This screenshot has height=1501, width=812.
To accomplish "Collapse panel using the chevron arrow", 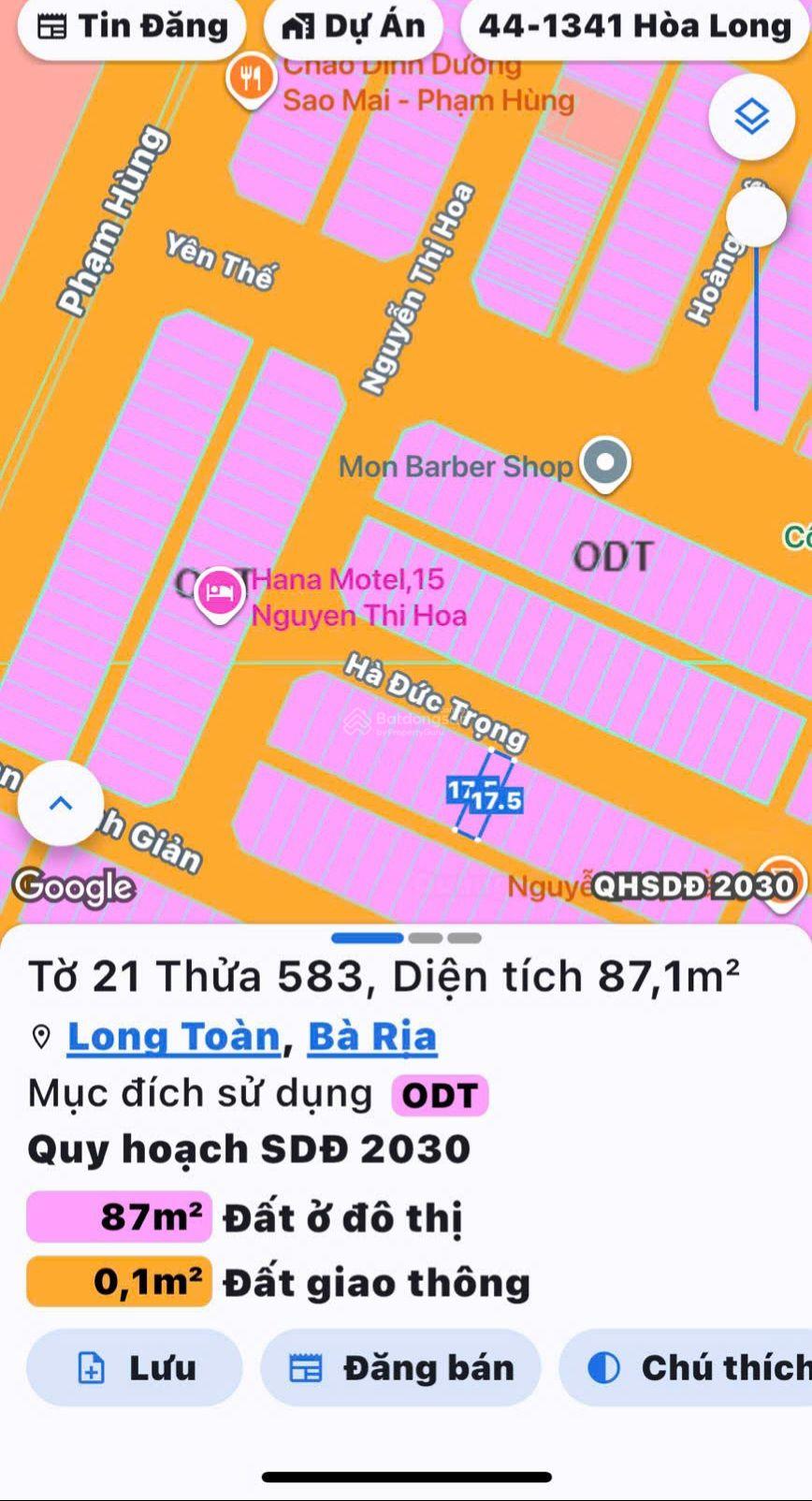I will 60,802.
